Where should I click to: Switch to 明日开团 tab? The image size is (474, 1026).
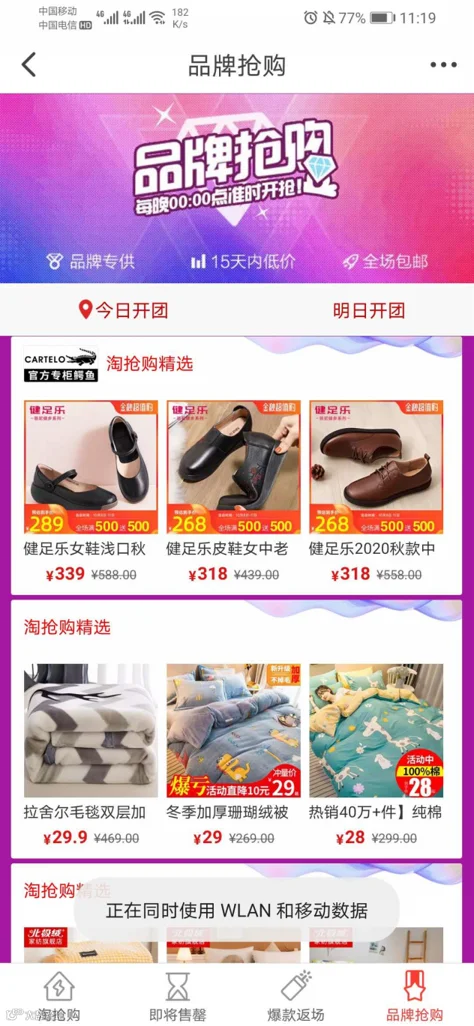[x=369, y=310]
